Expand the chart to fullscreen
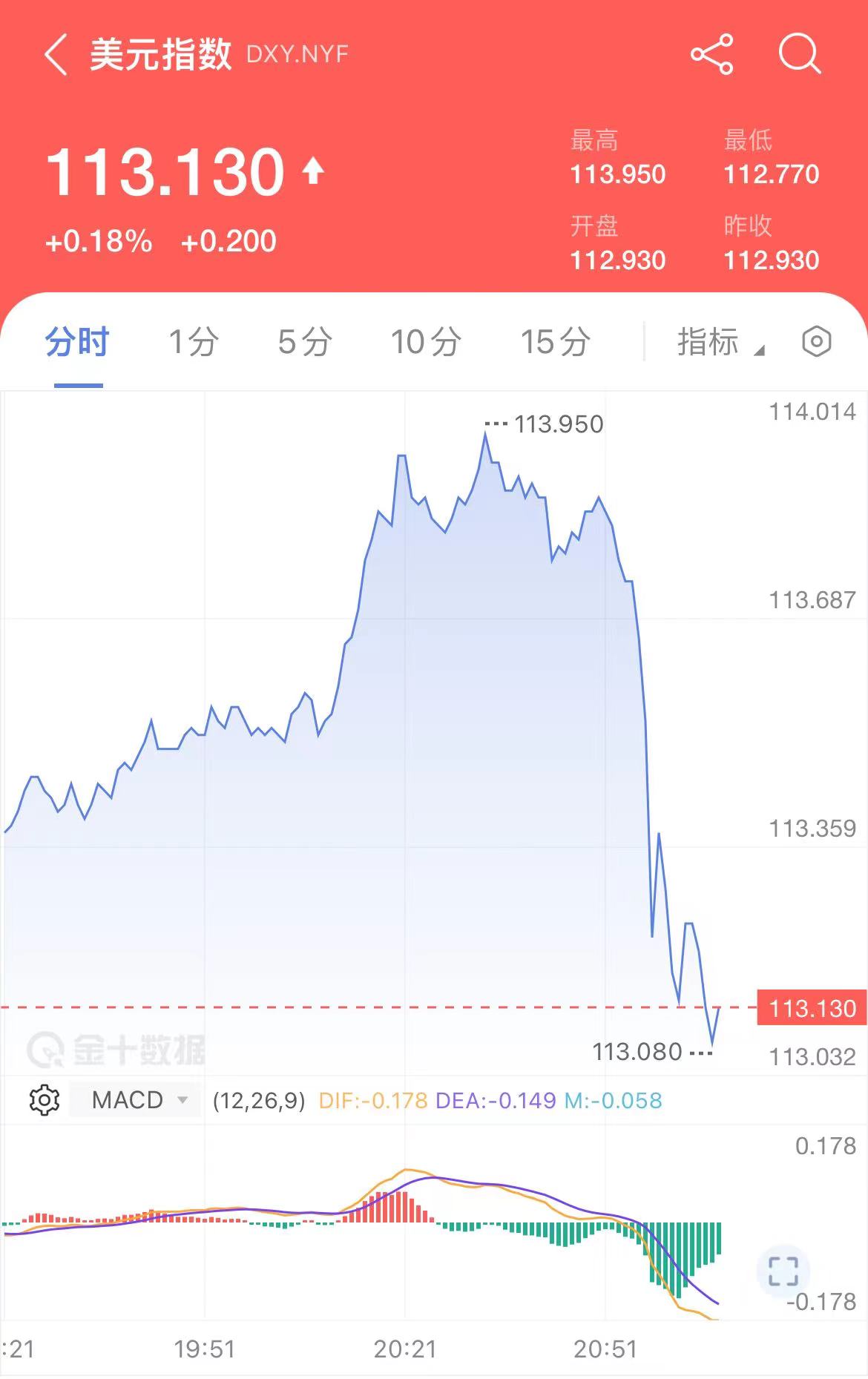The height and width of the screenshot is (1379, 868). [783, 1271]
